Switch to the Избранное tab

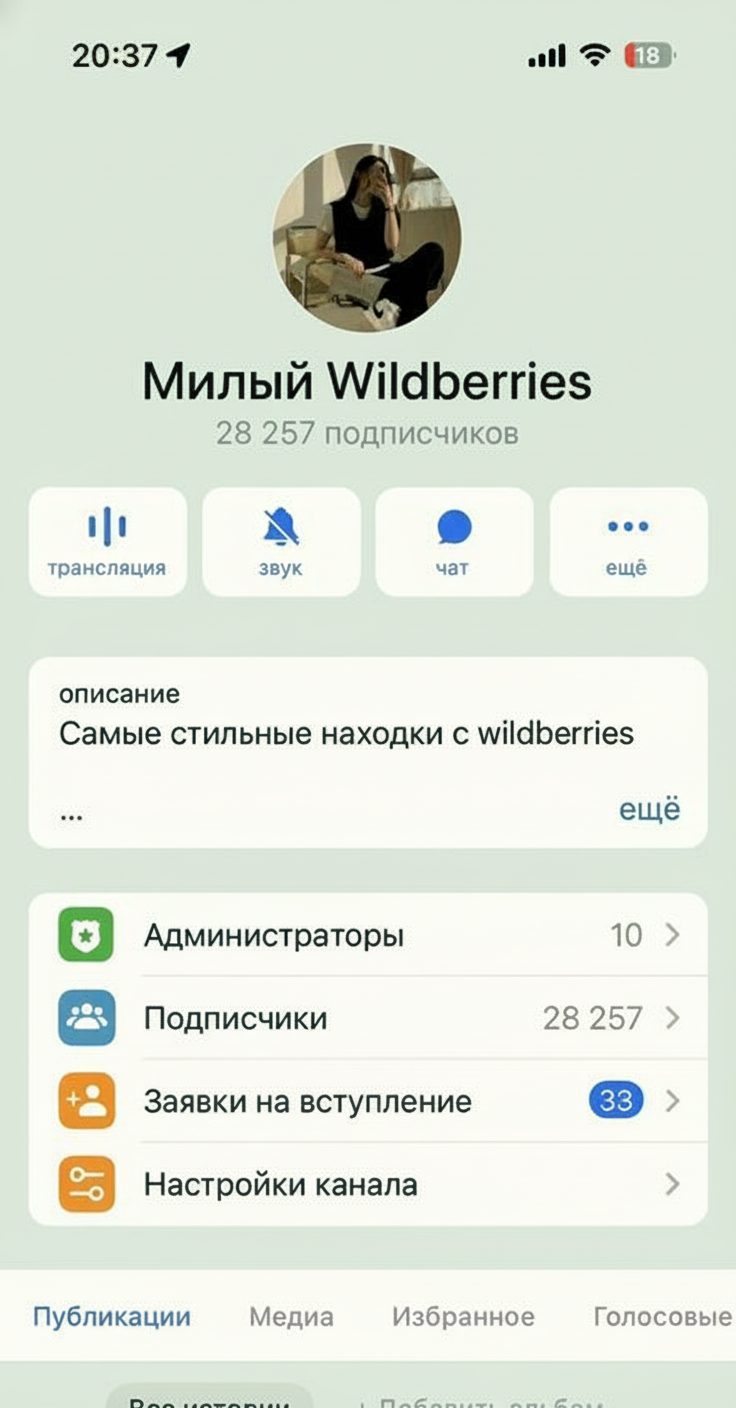463,1317
